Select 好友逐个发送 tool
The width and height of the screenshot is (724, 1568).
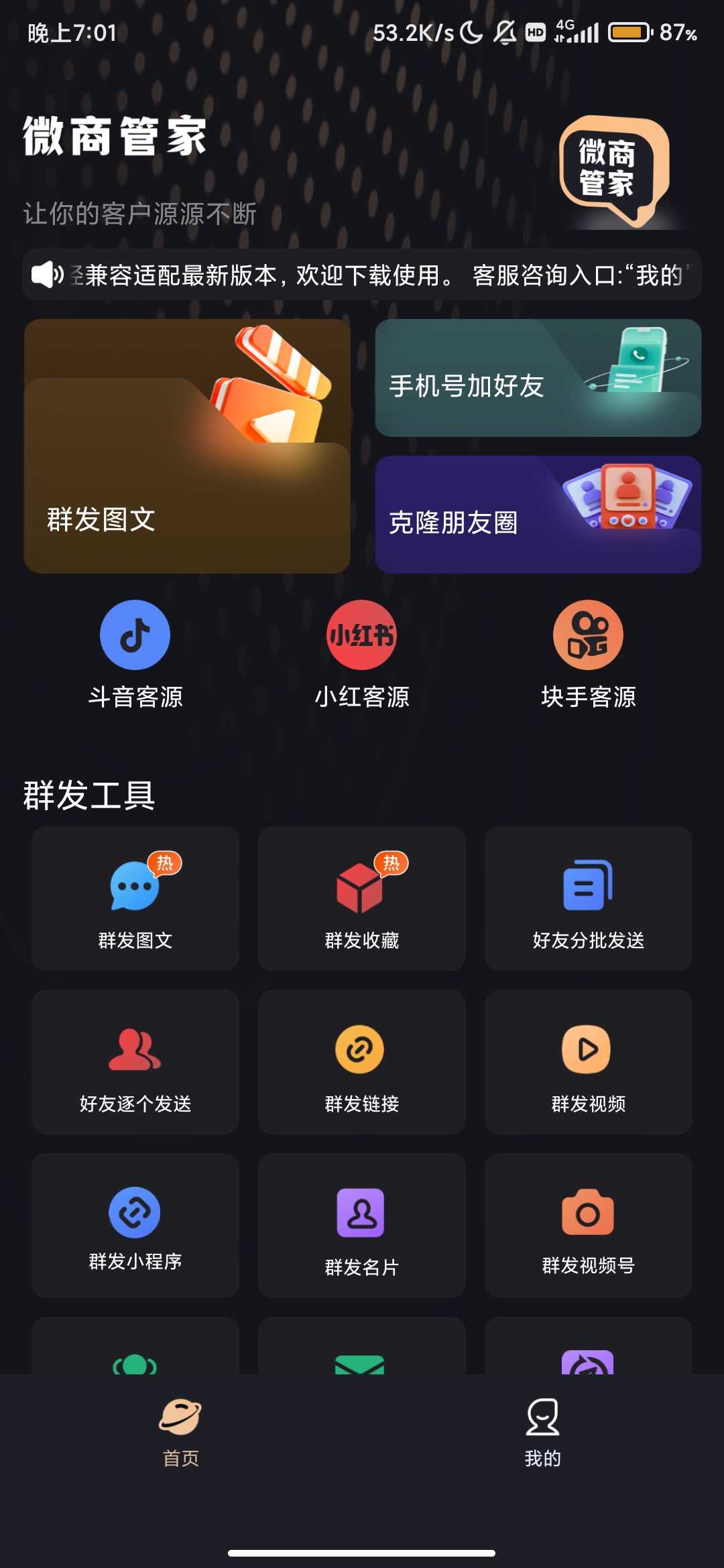135,1062
